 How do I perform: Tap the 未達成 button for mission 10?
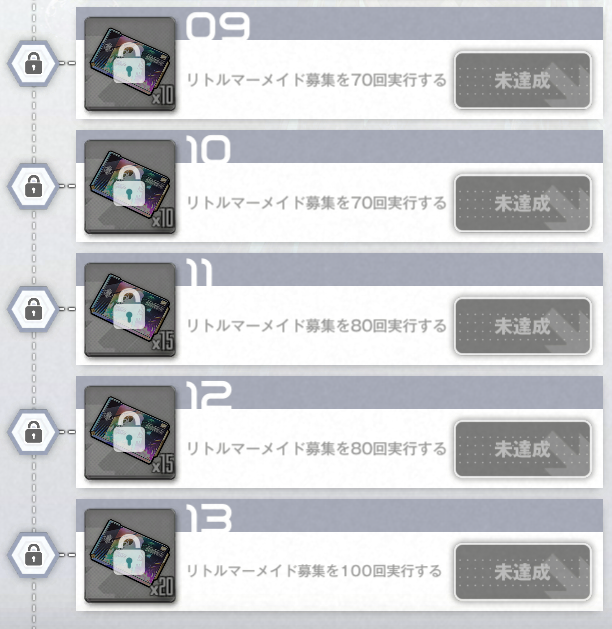pos(522,203)
